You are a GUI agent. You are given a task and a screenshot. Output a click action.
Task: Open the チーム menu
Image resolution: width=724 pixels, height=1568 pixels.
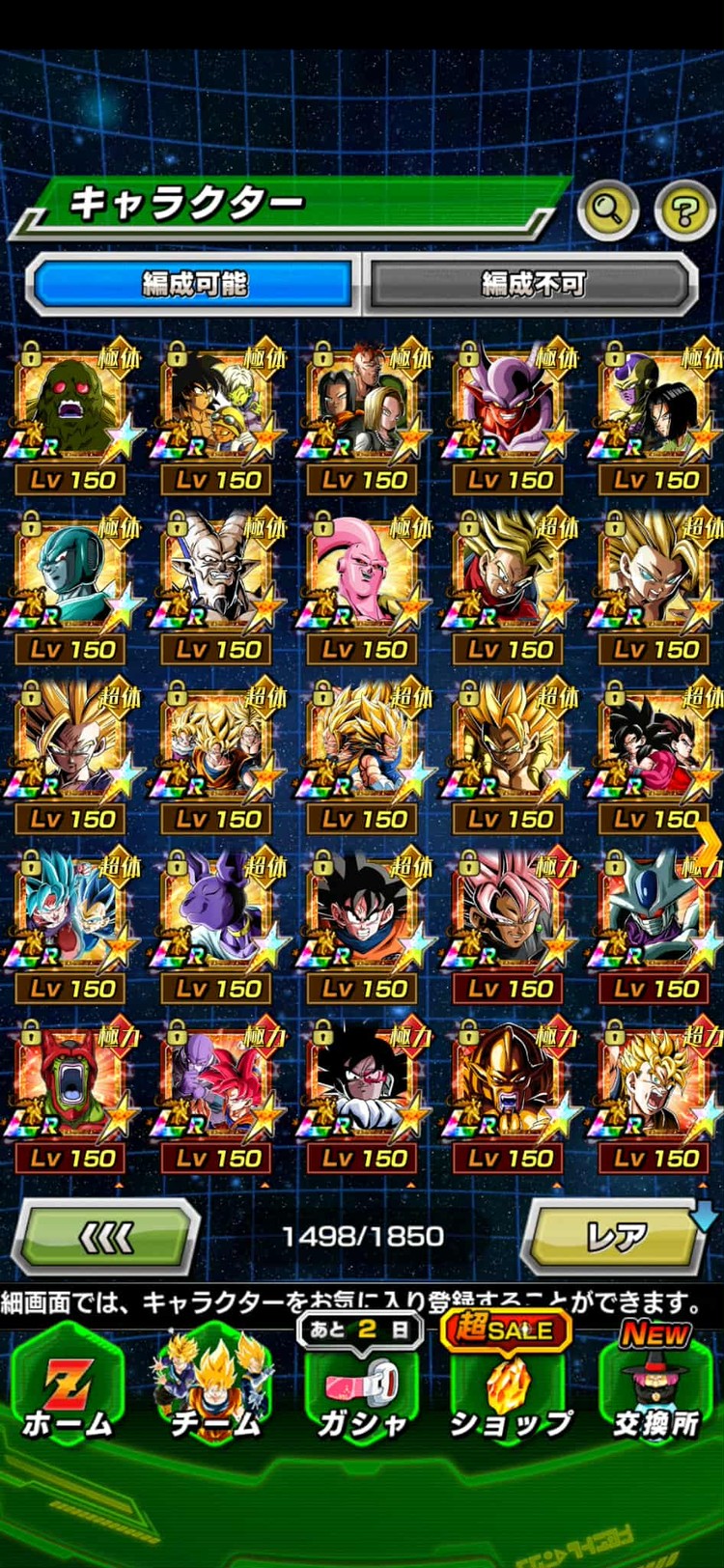pos(214,1390)
